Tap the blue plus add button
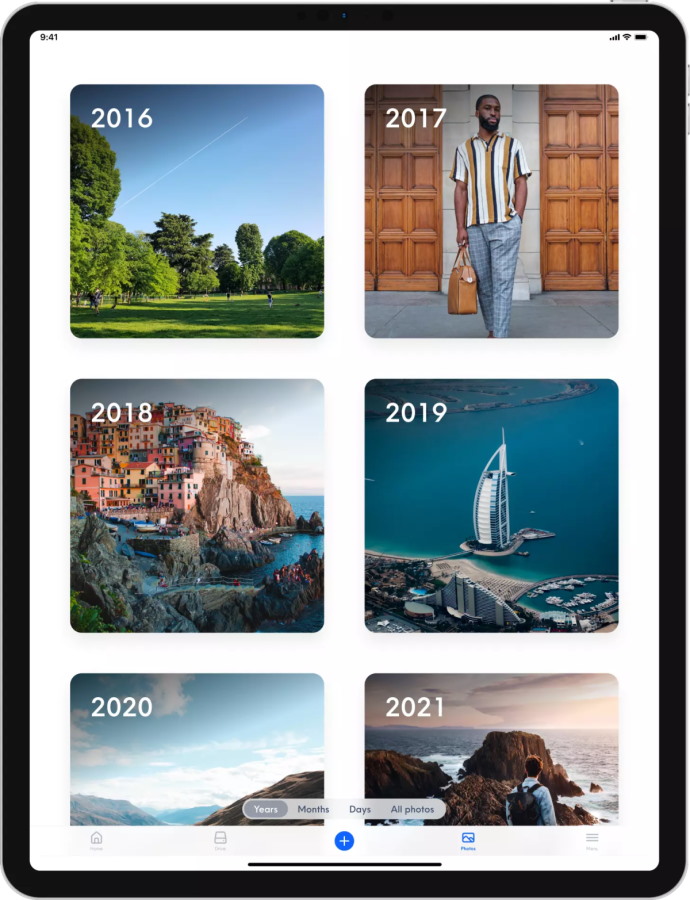 [x=344, y=841]
